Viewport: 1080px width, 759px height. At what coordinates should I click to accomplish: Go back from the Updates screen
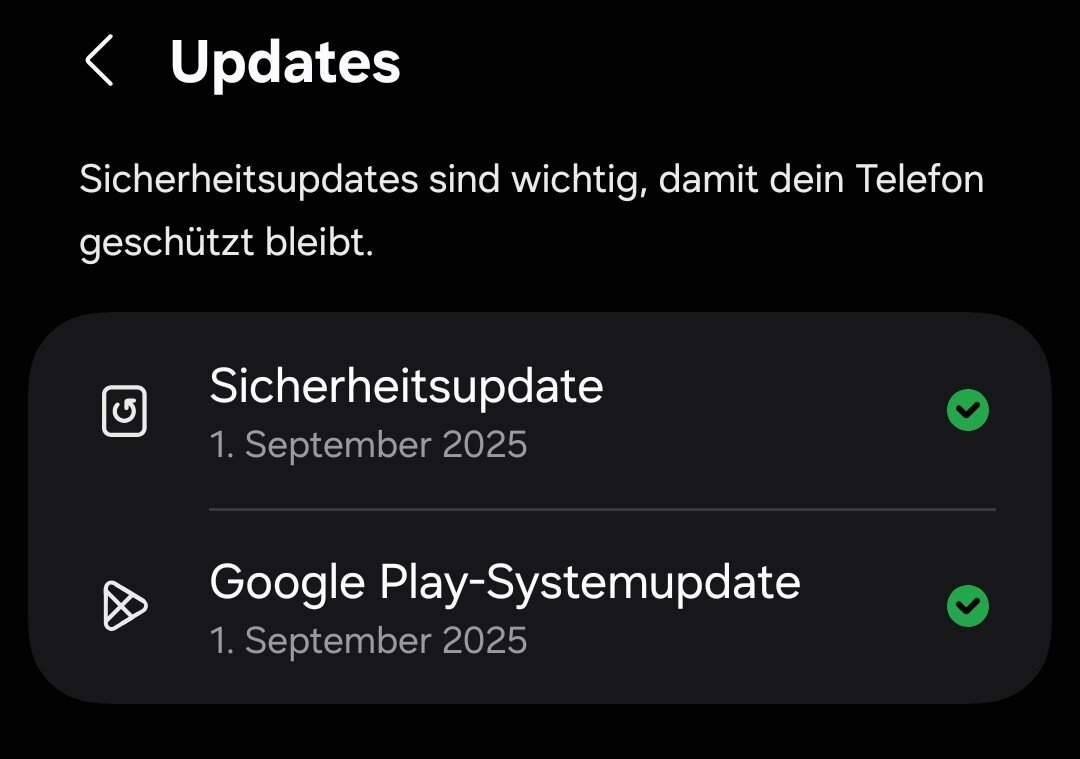coord(99,61)
